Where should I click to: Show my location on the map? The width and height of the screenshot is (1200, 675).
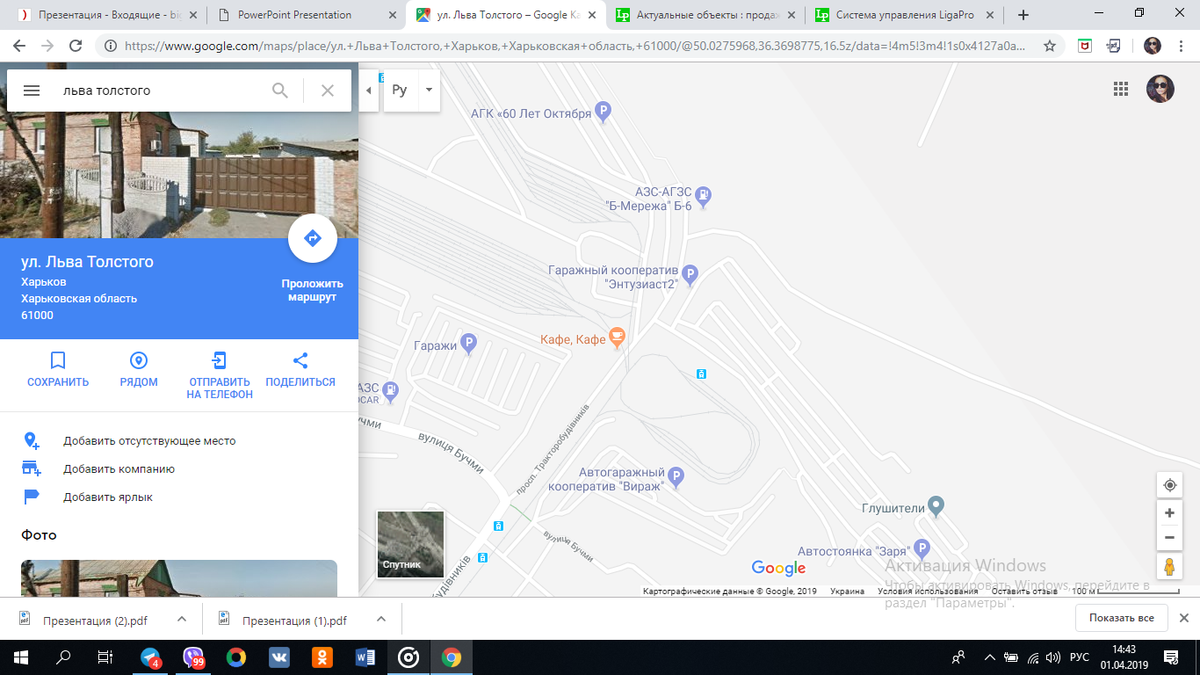(1169, 485)
